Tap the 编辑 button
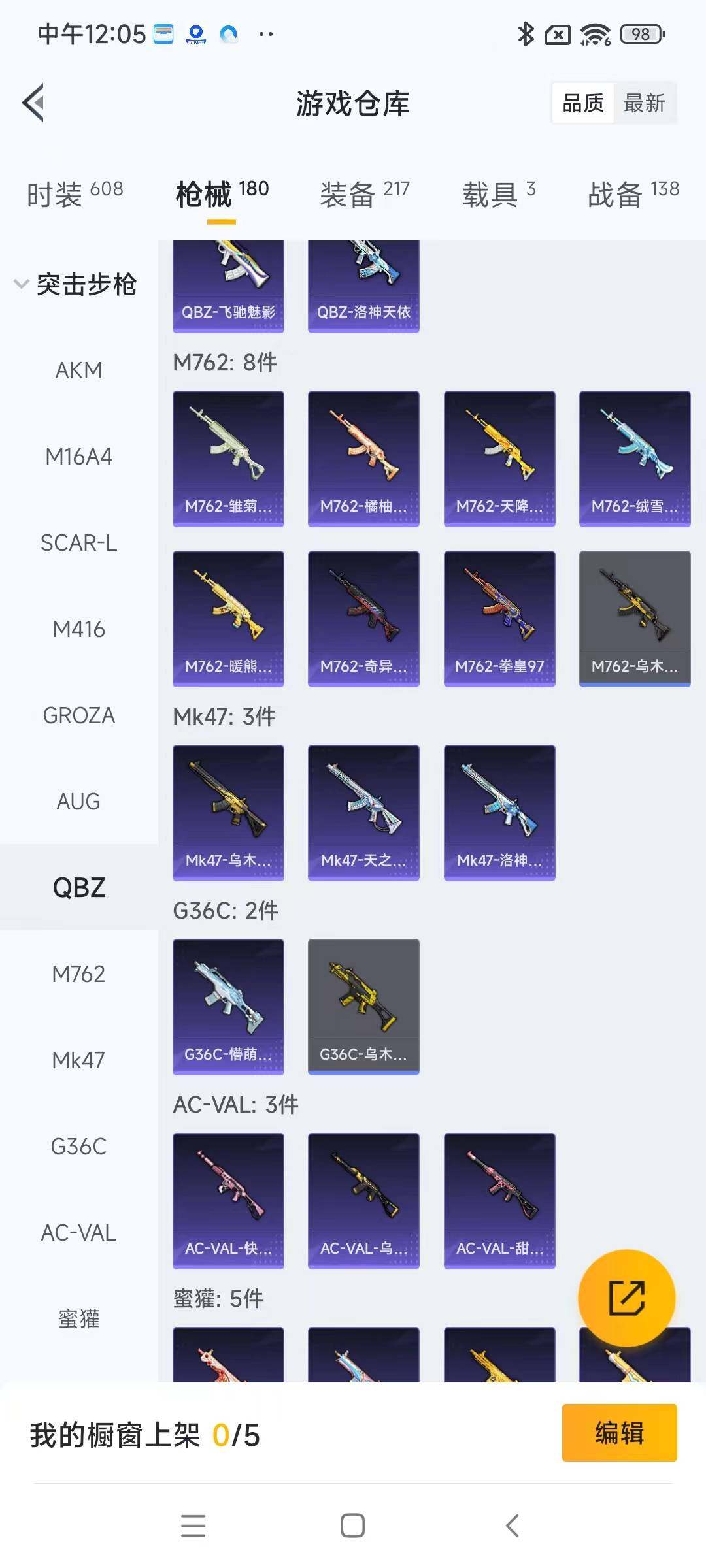This screenshot has height=1568, width=706. (619, 1432)
